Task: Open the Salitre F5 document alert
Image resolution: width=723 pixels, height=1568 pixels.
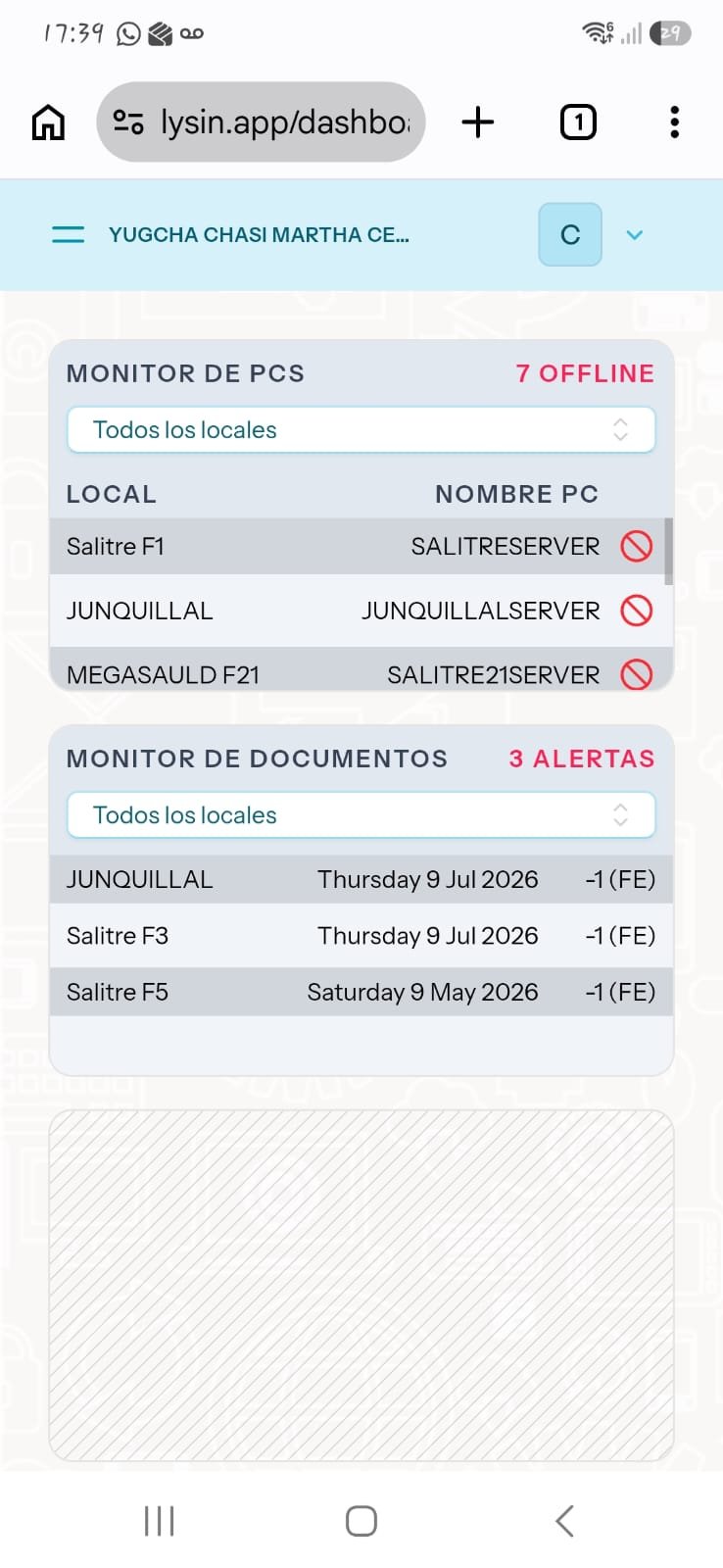Action: 361,992
